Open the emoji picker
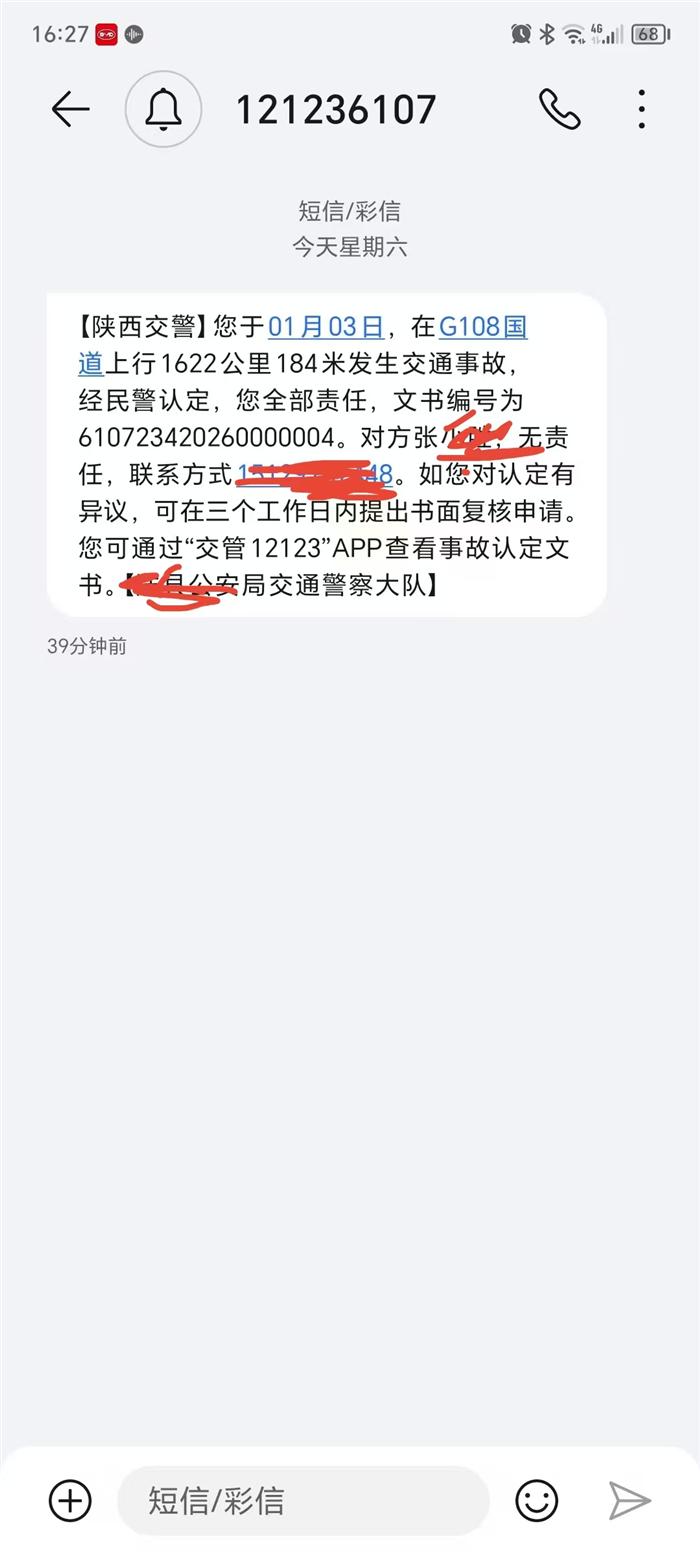The height and width of the screenshot is (1555, 700). (537, 1500)
